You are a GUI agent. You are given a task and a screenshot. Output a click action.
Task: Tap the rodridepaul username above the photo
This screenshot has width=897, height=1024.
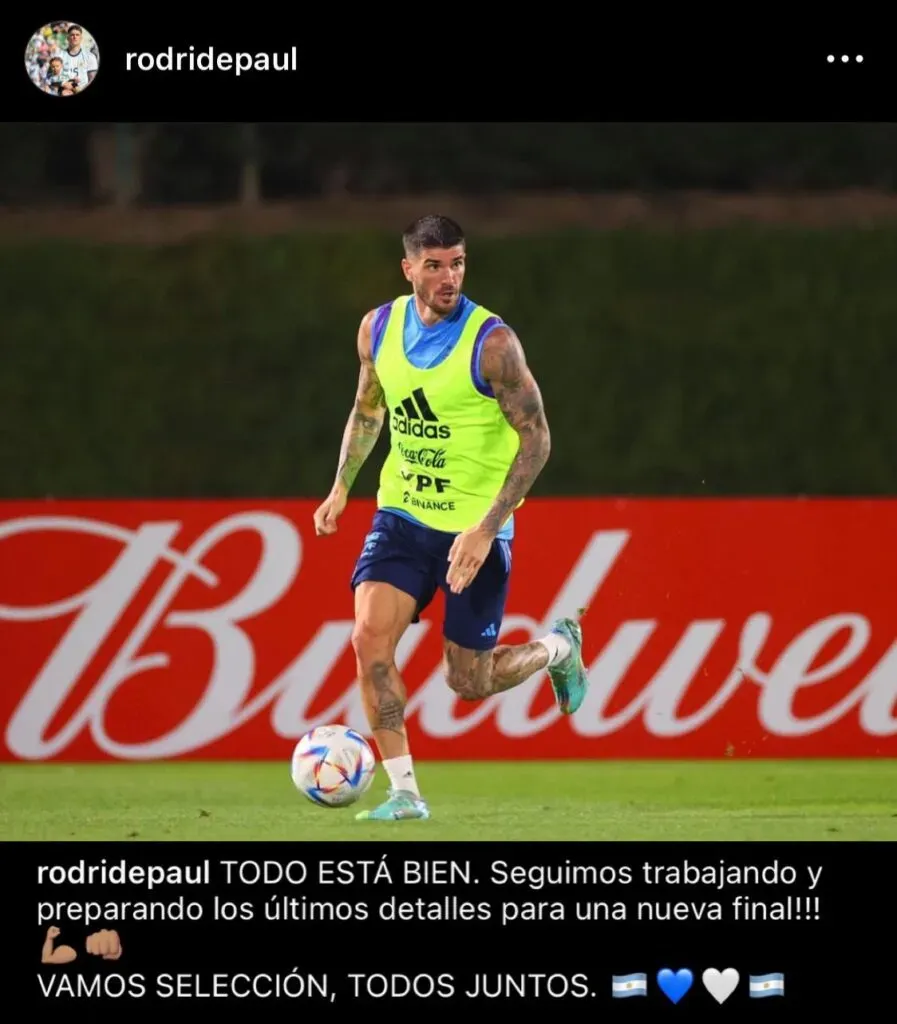tap(211, 60)
